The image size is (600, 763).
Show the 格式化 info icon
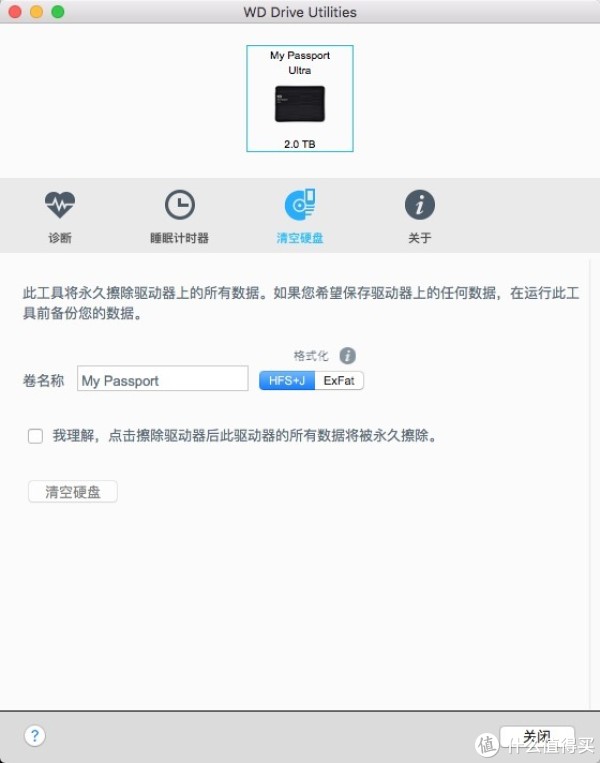click(347, 356)
